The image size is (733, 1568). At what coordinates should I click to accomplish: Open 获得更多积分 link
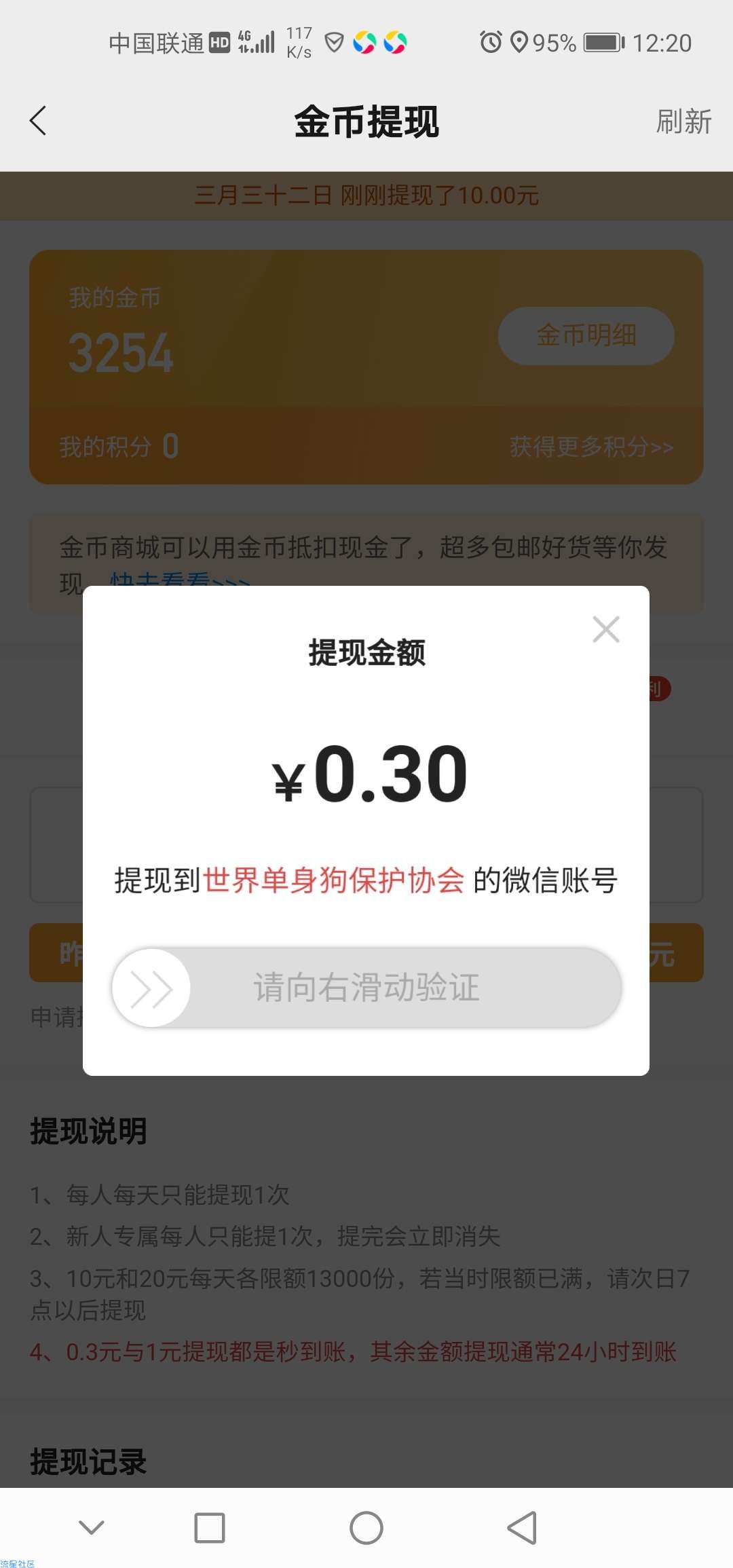click(592, 447)
